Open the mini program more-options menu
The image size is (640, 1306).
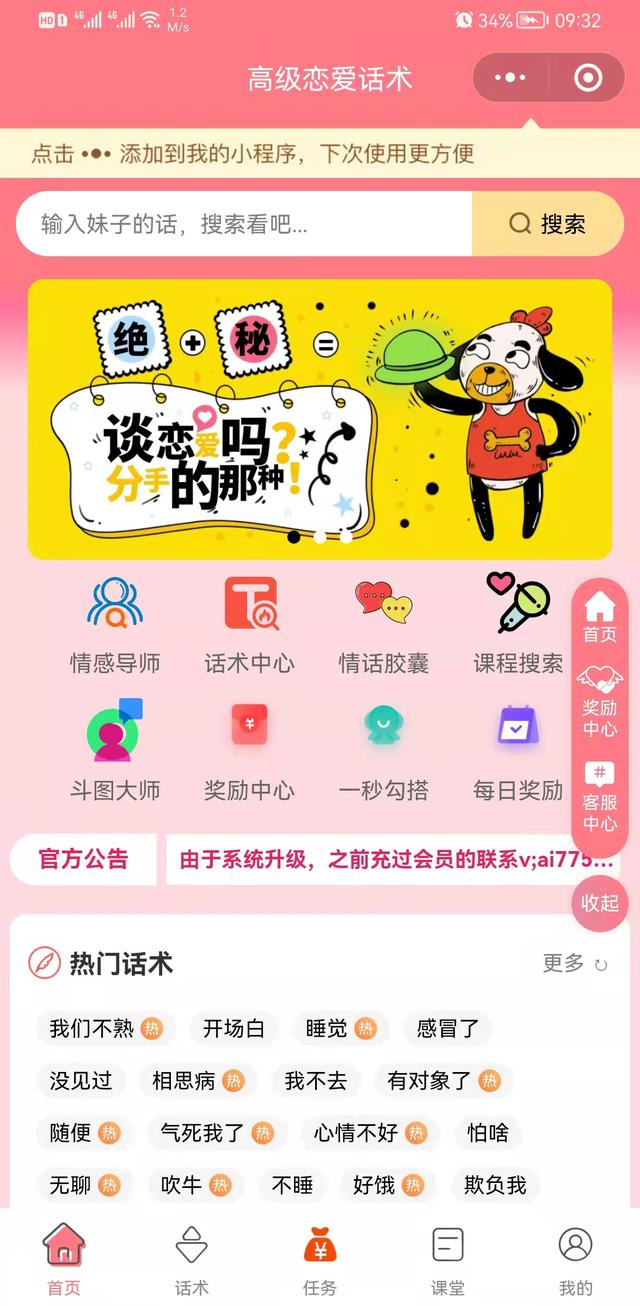coord(510,78)
